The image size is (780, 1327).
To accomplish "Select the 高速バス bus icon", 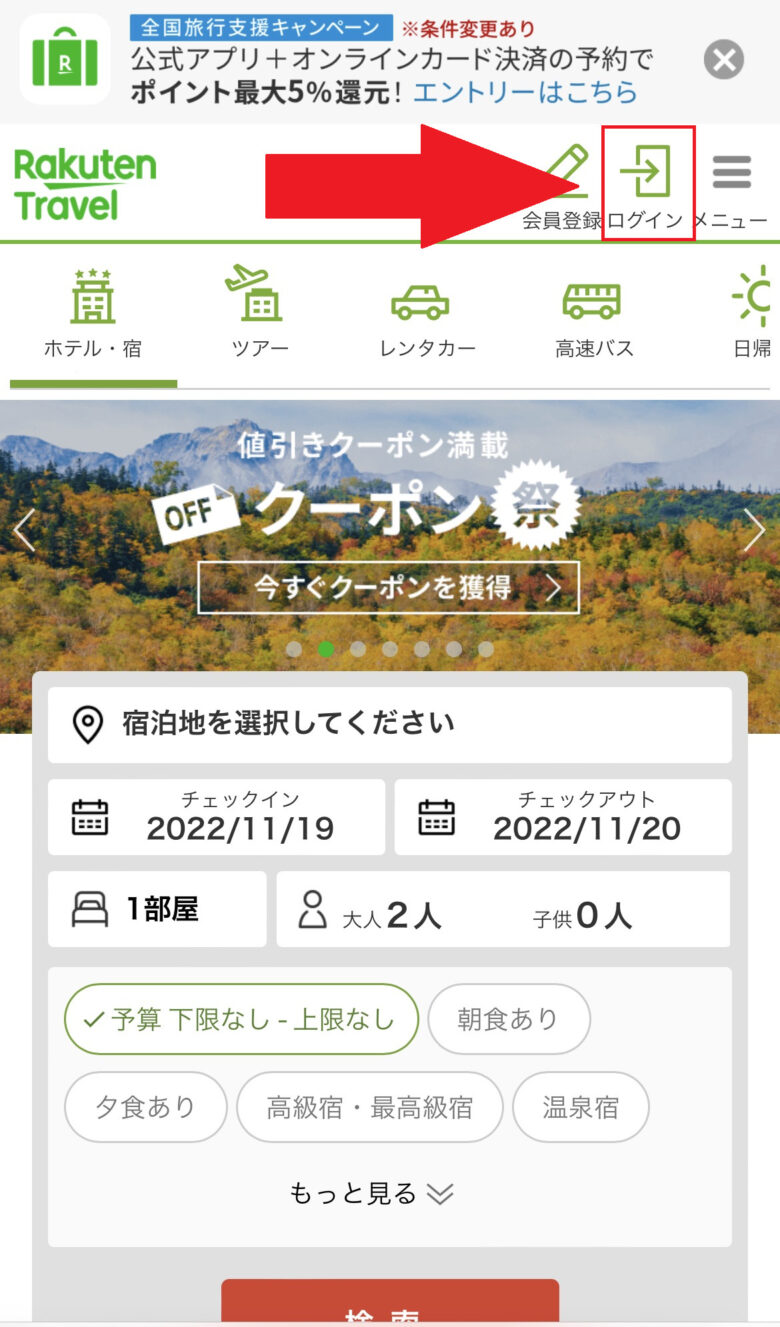I will (595, 300).
